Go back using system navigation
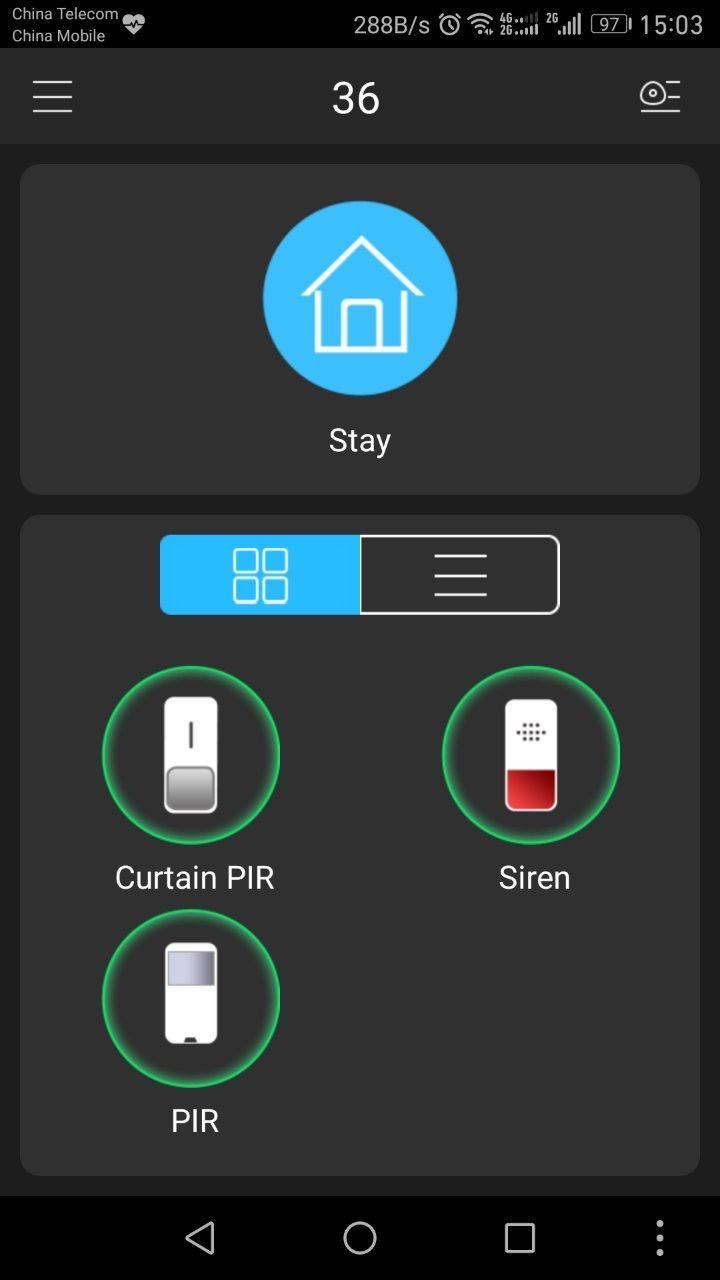Viewport: 720px width, 1280px height. [200, 1238]
